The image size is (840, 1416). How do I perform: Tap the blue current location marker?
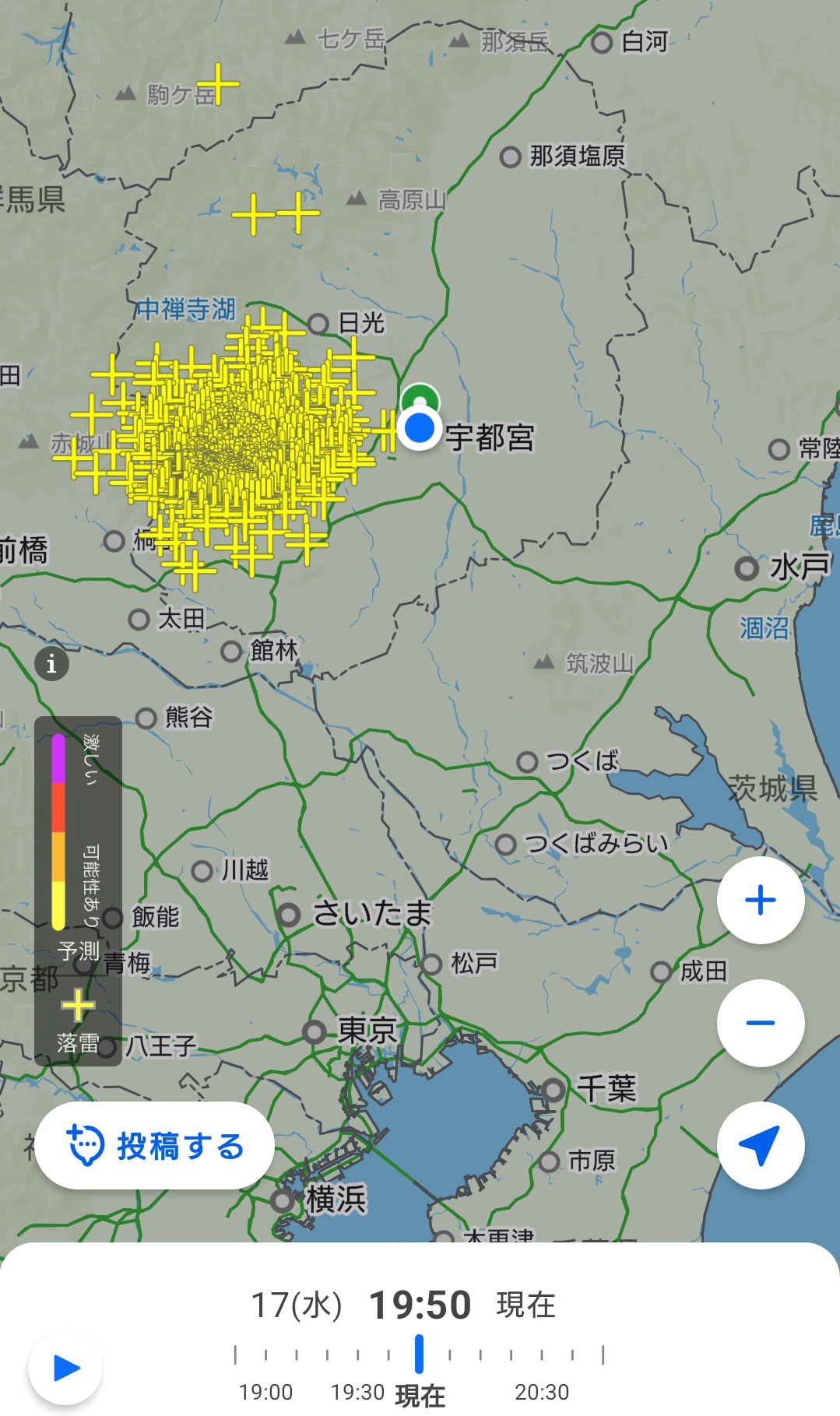pos(420,427)
